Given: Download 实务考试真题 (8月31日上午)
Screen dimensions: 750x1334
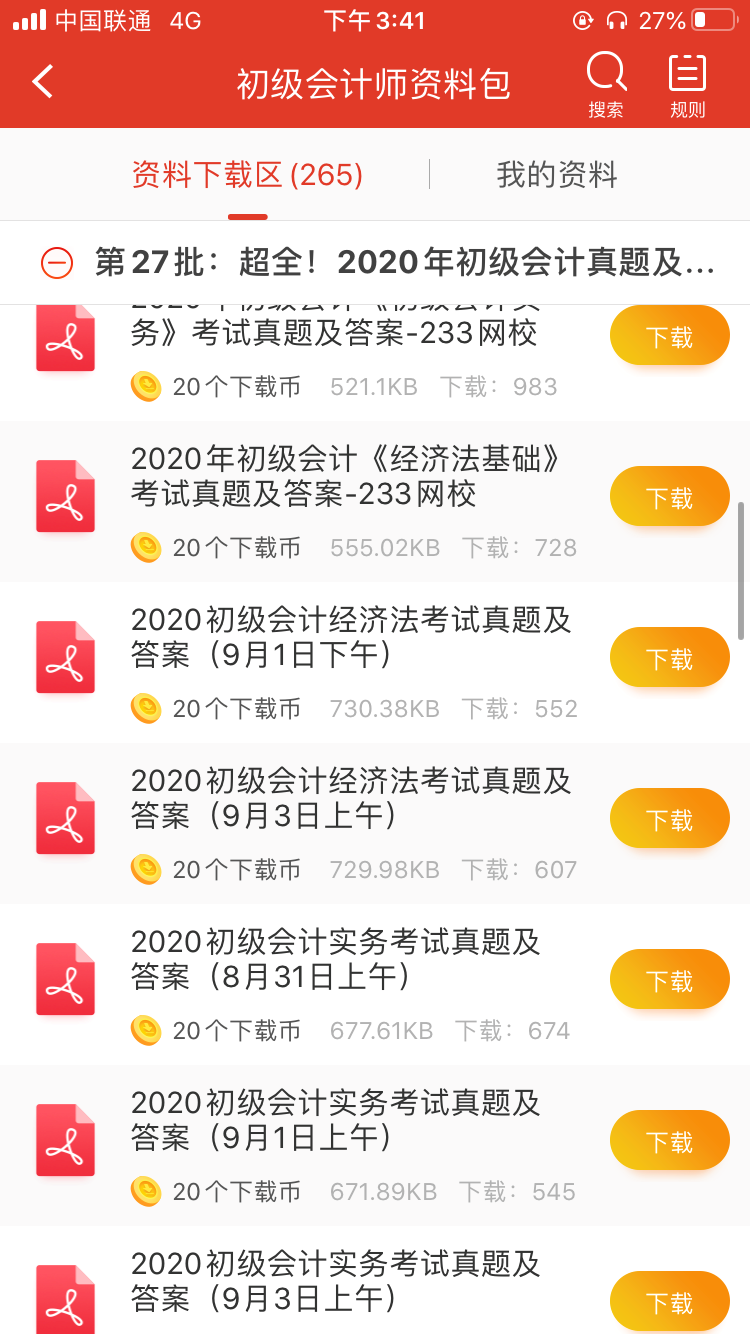Looking at the screenshot, I should click(x=670, y=980).
